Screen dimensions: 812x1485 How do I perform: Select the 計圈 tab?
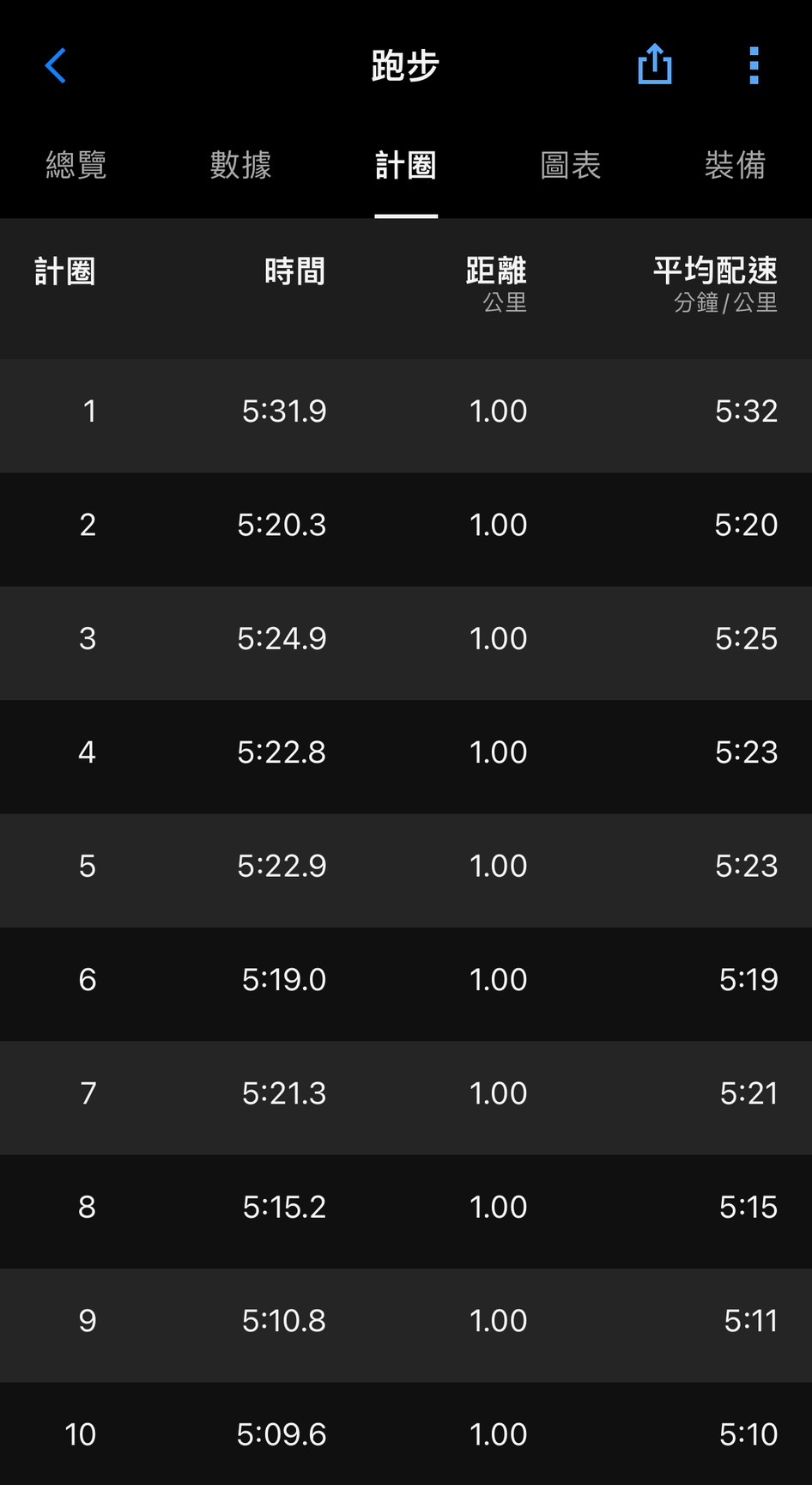(406, 165)
